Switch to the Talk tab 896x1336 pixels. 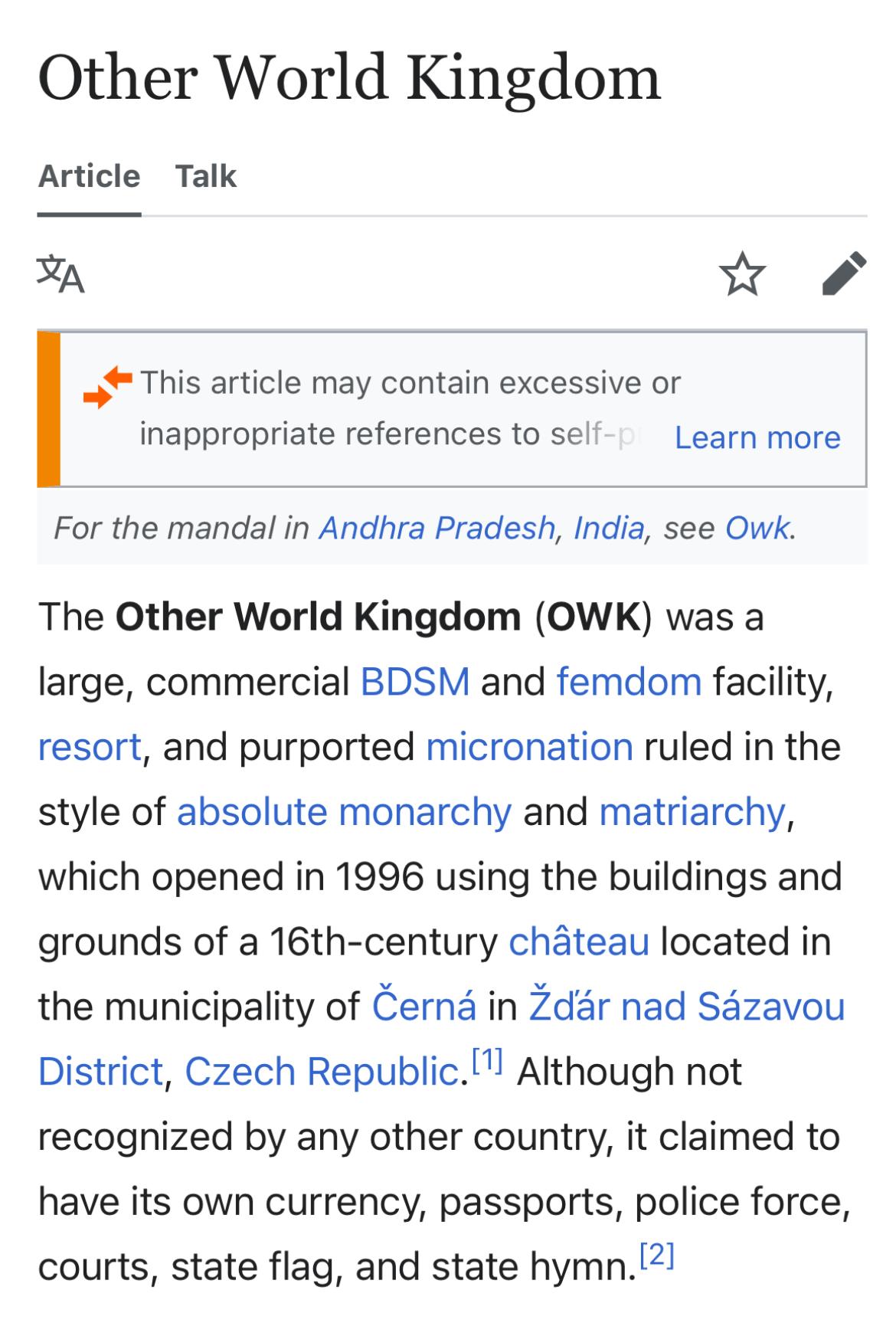tap(205, 176)
